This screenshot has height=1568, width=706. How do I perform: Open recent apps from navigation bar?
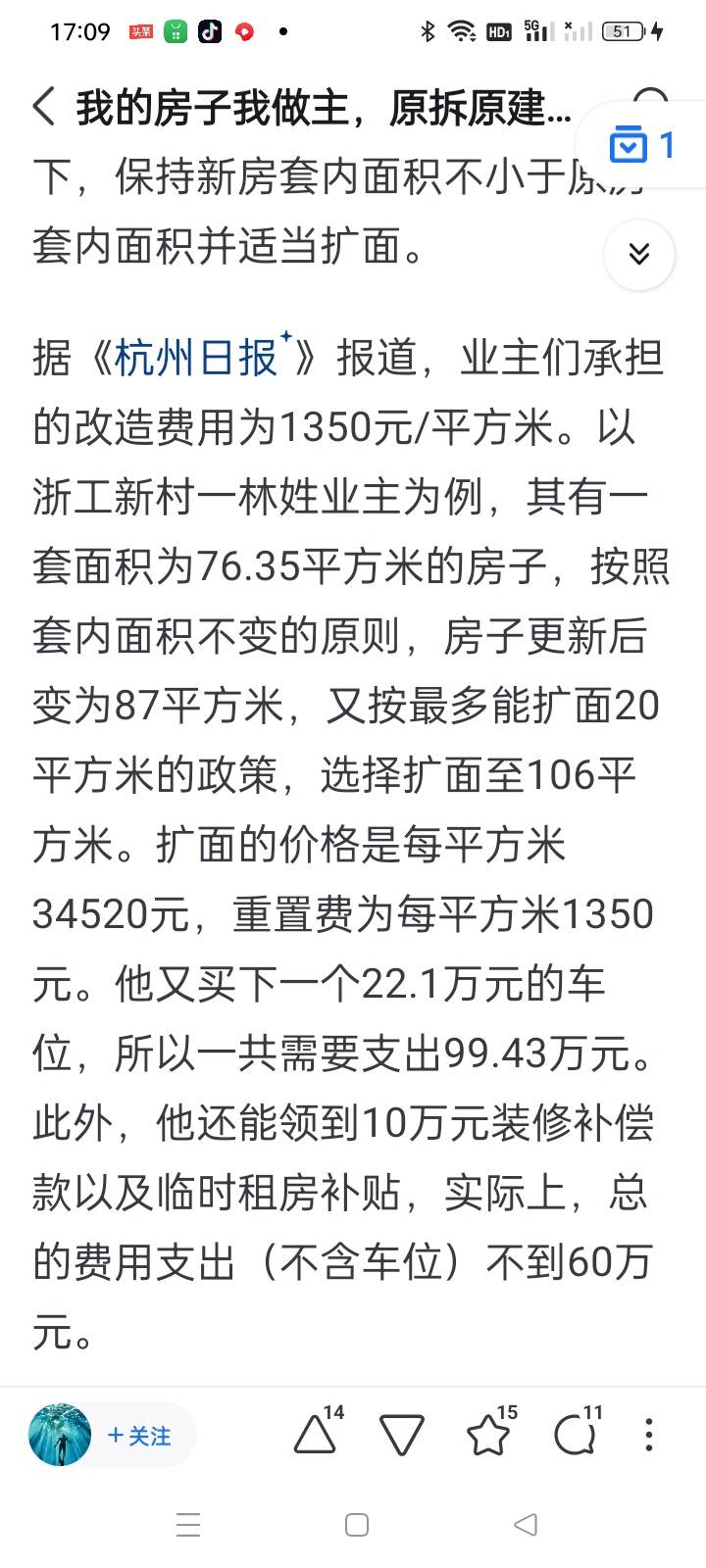point(188,1525)
